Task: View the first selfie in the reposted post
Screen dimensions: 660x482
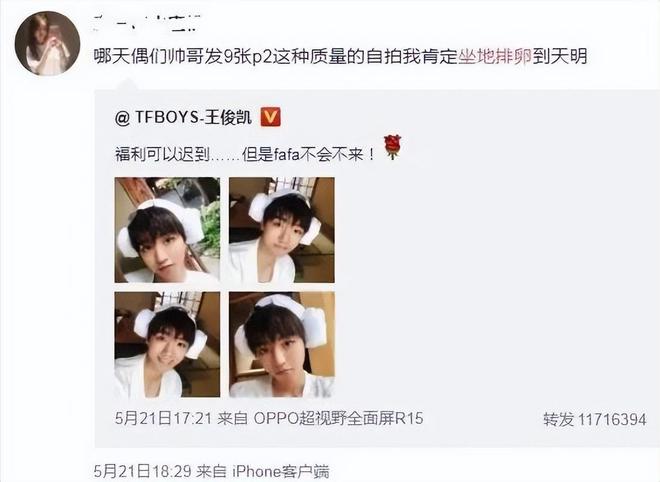Action: (167, 229)
